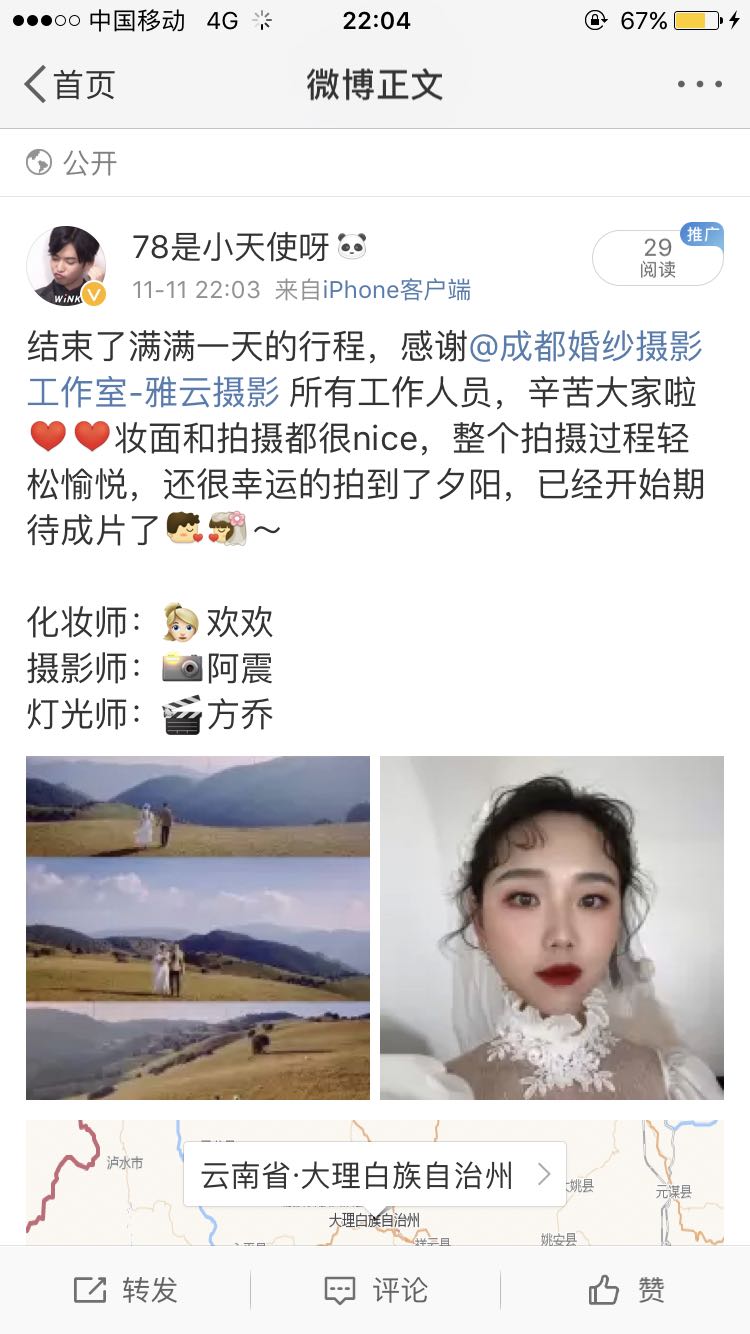Screen dimensions: 750x1334
Task: Repost this Weibo with 转发
Action: (x=126, y=1290)
